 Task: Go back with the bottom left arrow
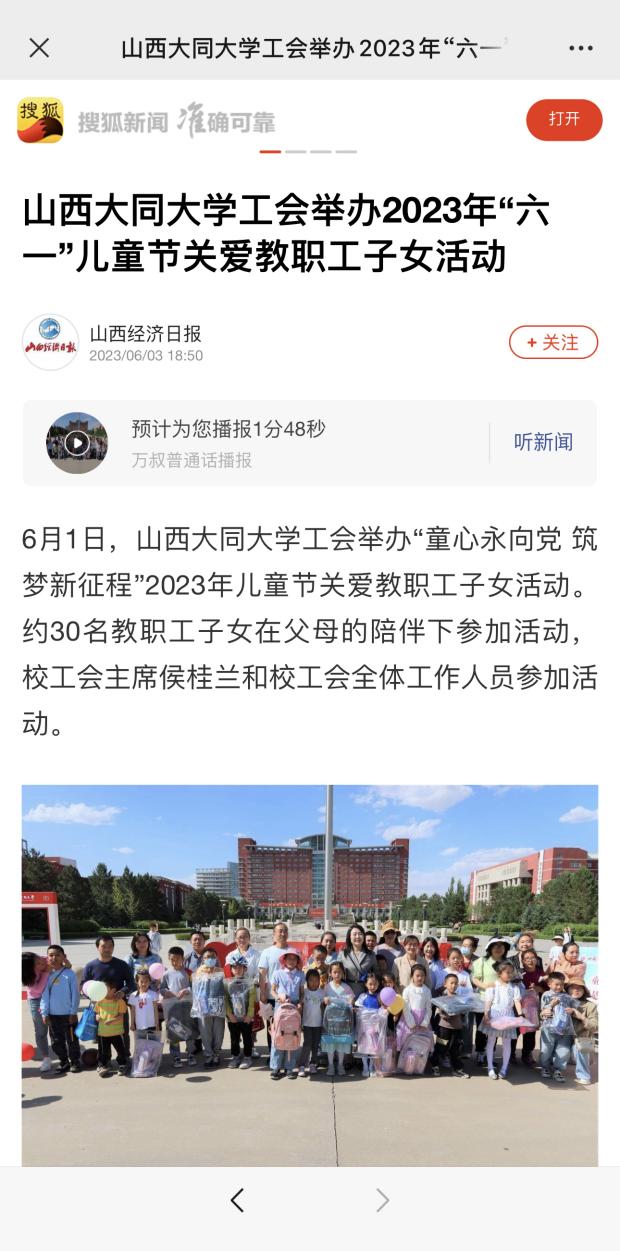(x=237, y=1200)
